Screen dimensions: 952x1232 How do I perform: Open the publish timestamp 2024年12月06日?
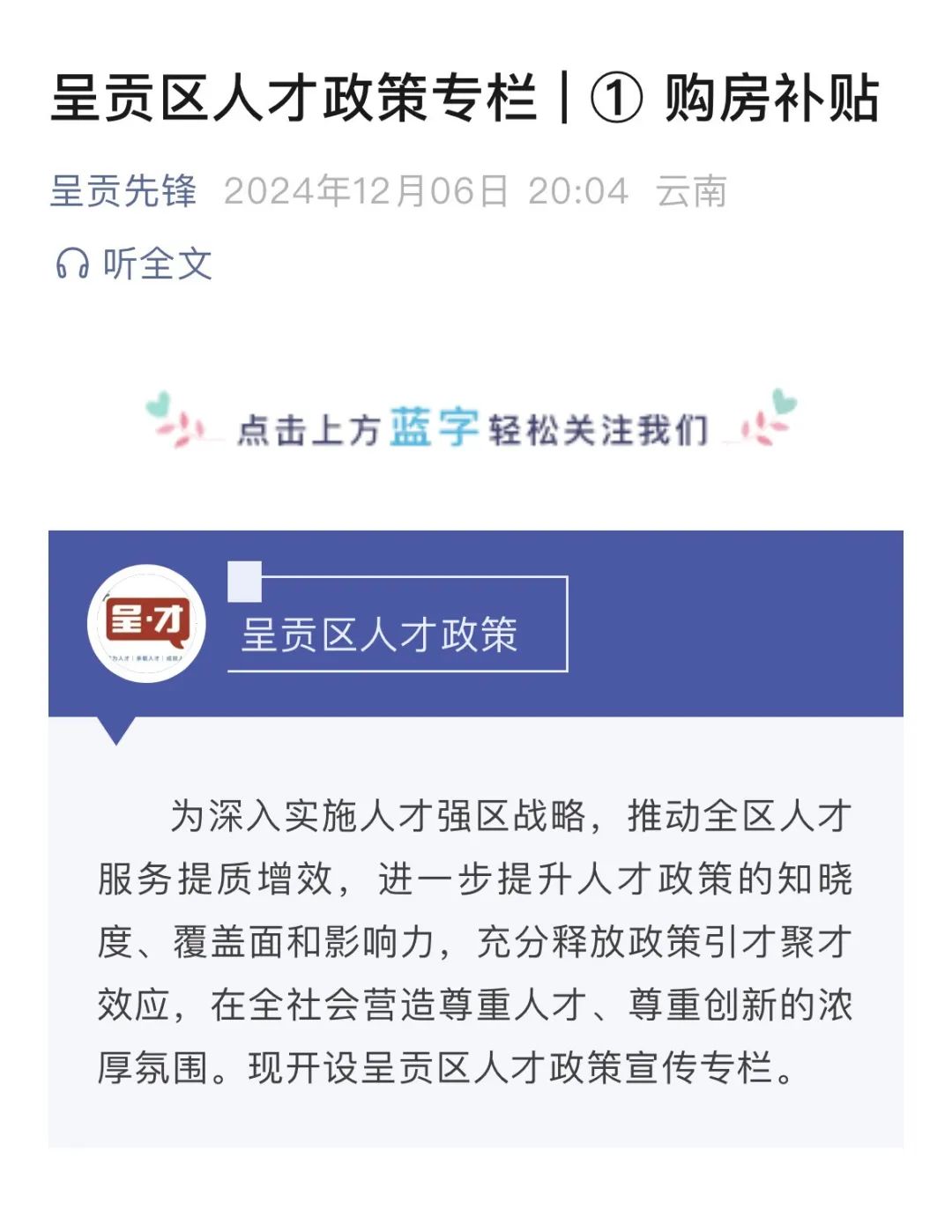click(362, 192)
